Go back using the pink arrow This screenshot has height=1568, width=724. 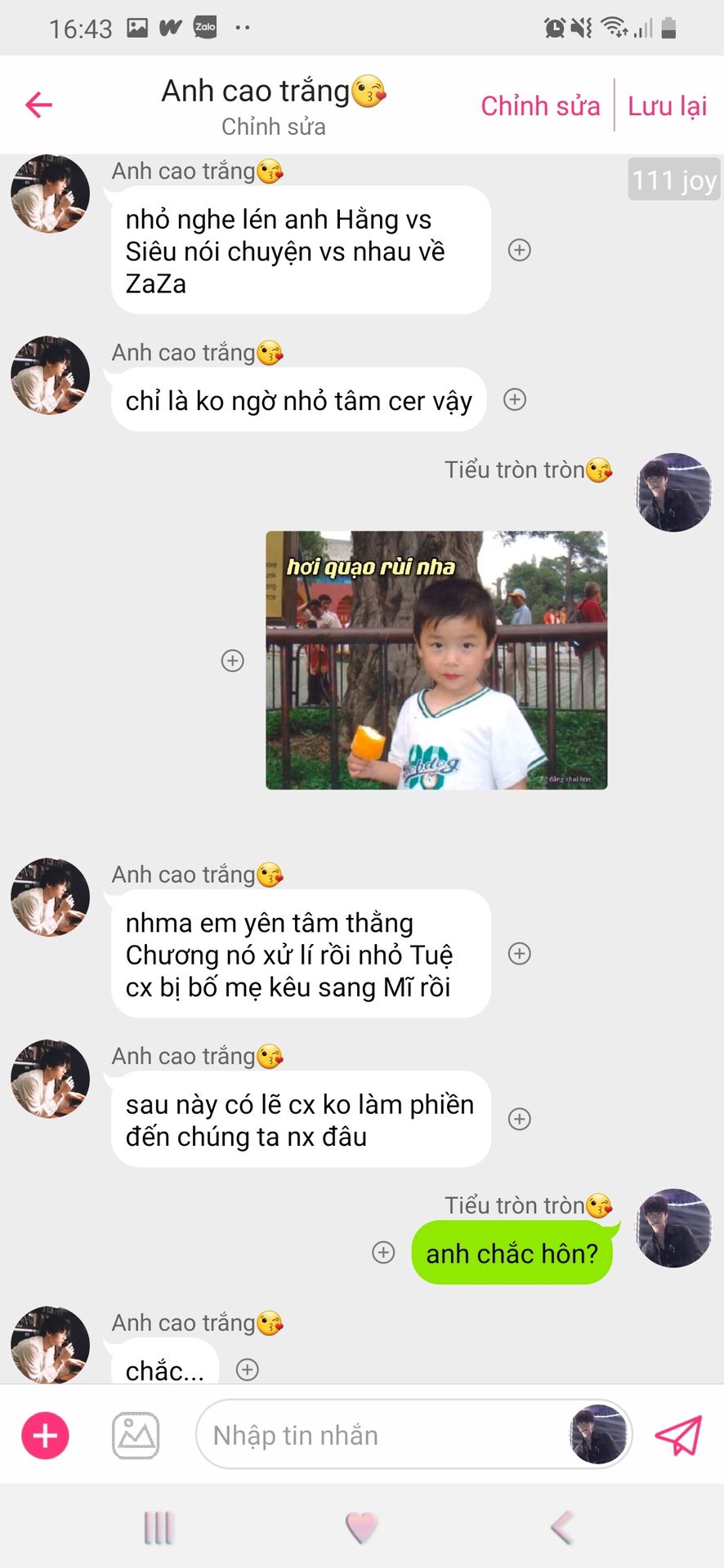[x=38, y=105]
